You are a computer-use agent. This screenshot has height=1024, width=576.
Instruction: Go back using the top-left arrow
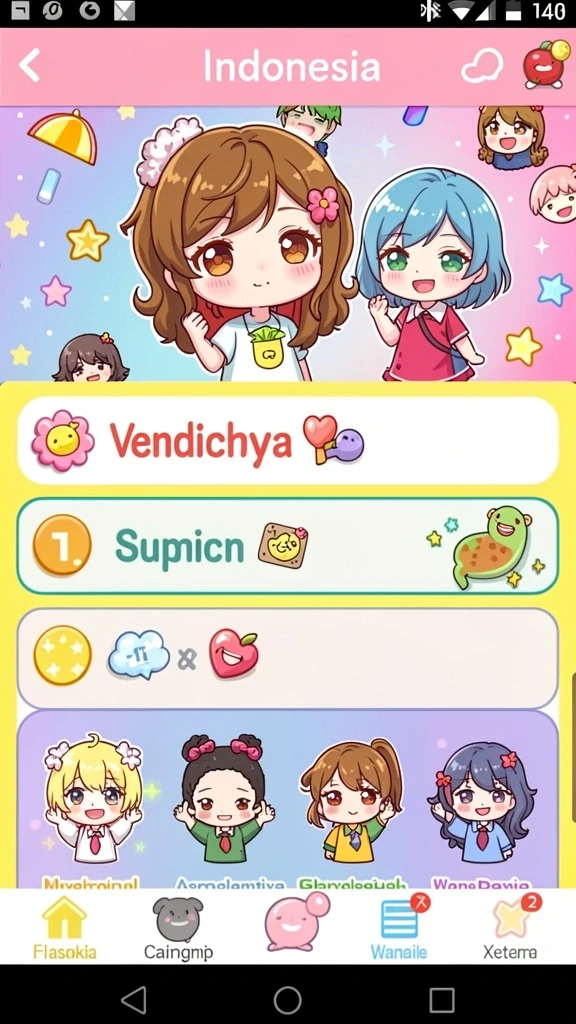tap(29, 65)
